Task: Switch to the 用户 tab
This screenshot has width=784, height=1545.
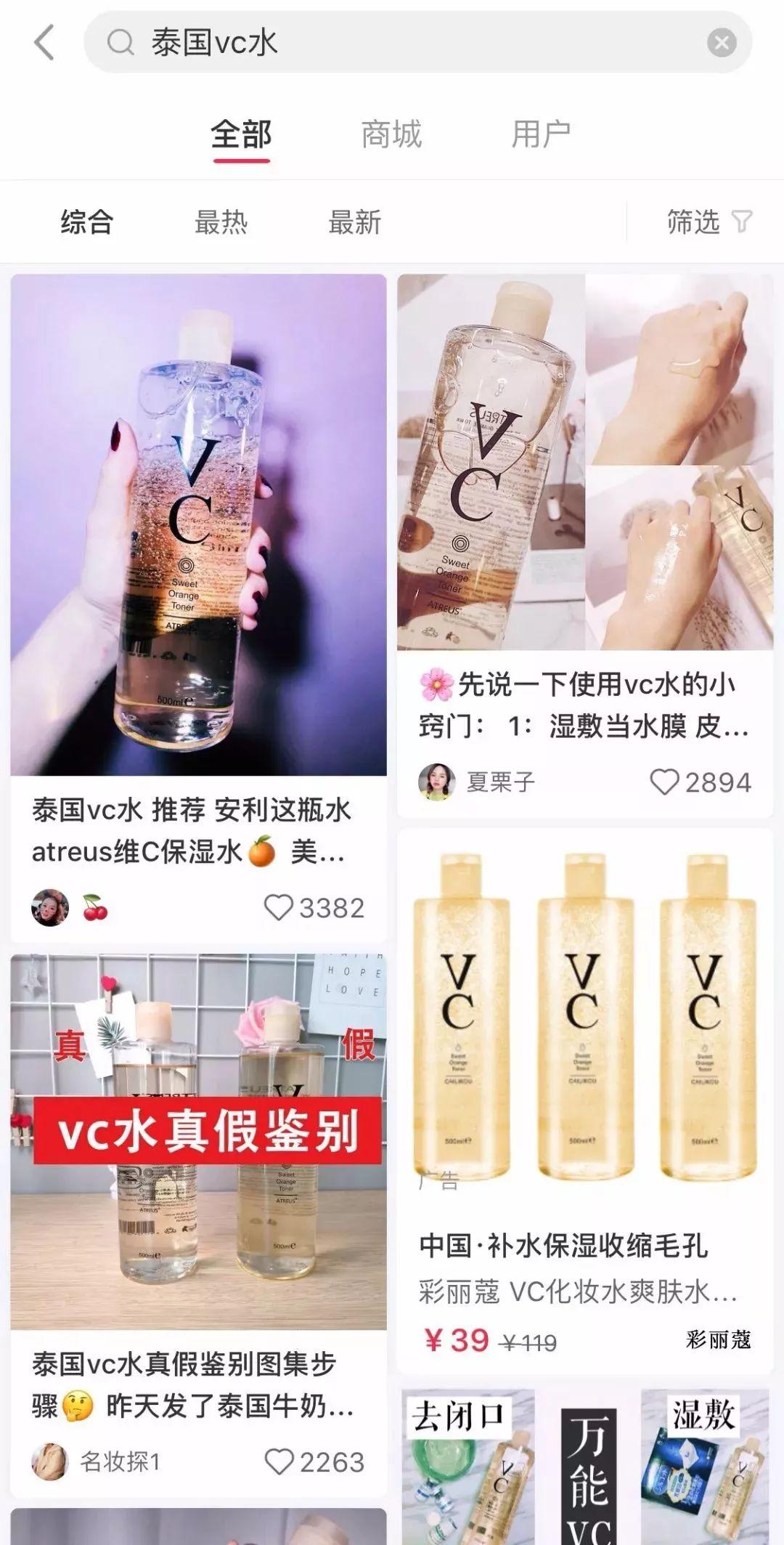Action: [541, 135]
